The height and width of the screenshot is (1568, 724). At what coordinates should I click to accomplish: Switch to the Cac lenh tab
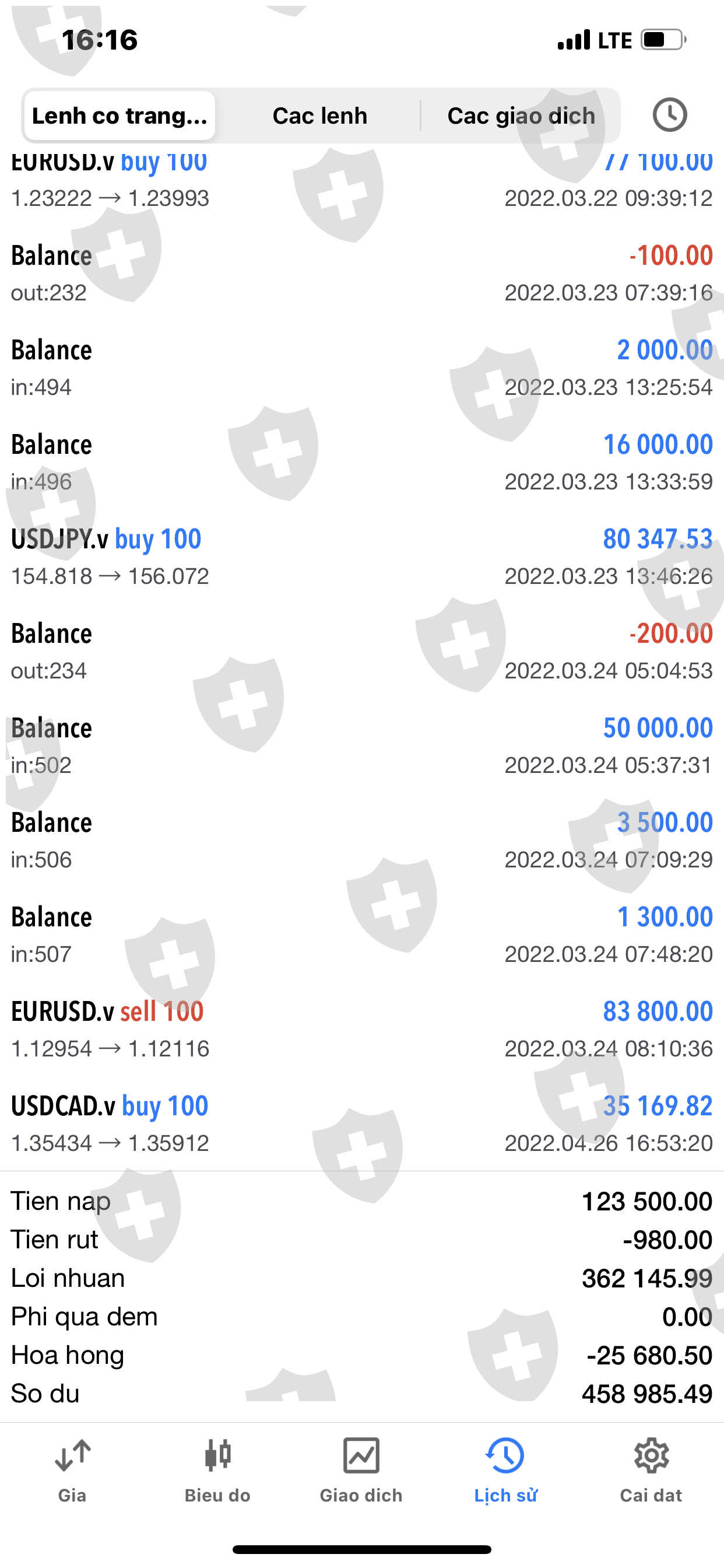319,116
